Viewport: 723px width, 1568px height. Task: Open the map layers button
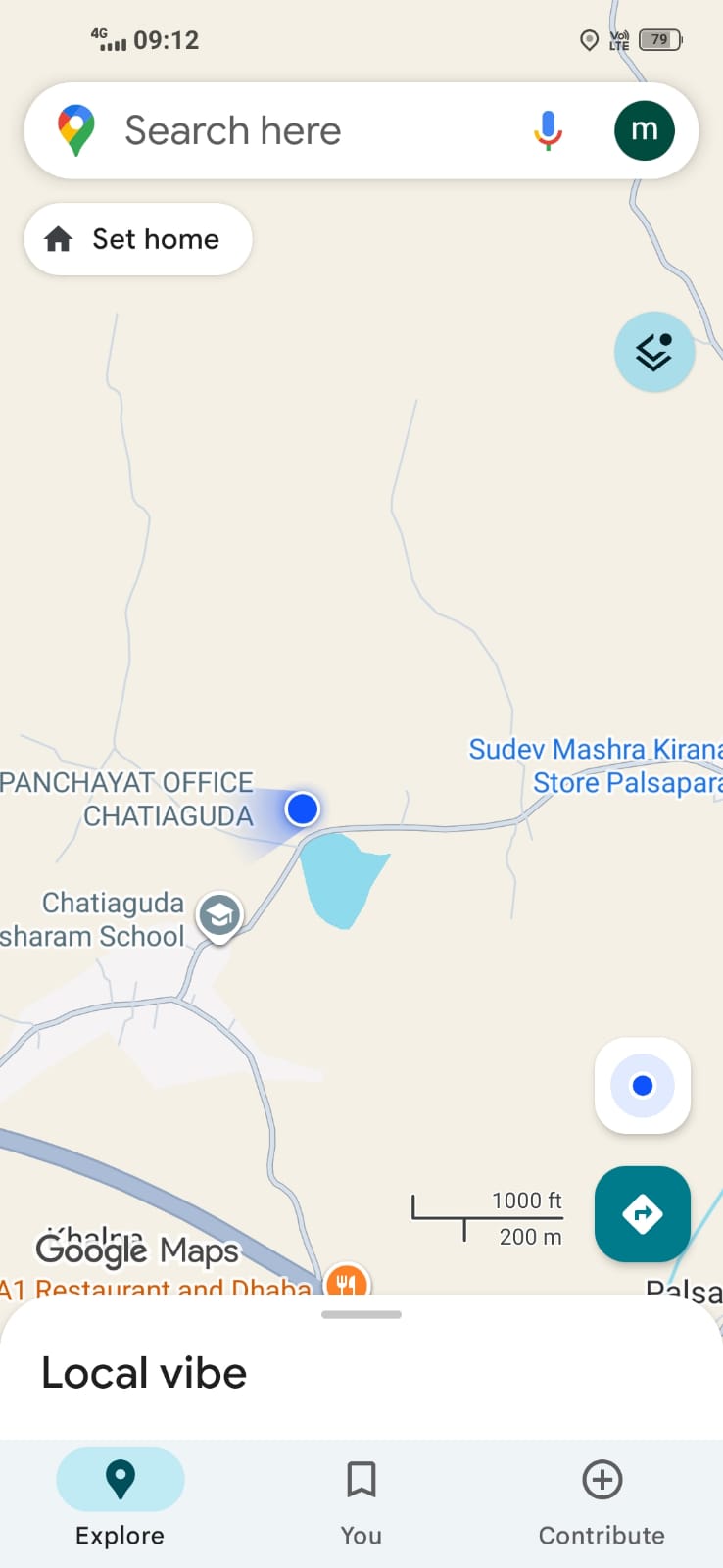click(653, 352)
